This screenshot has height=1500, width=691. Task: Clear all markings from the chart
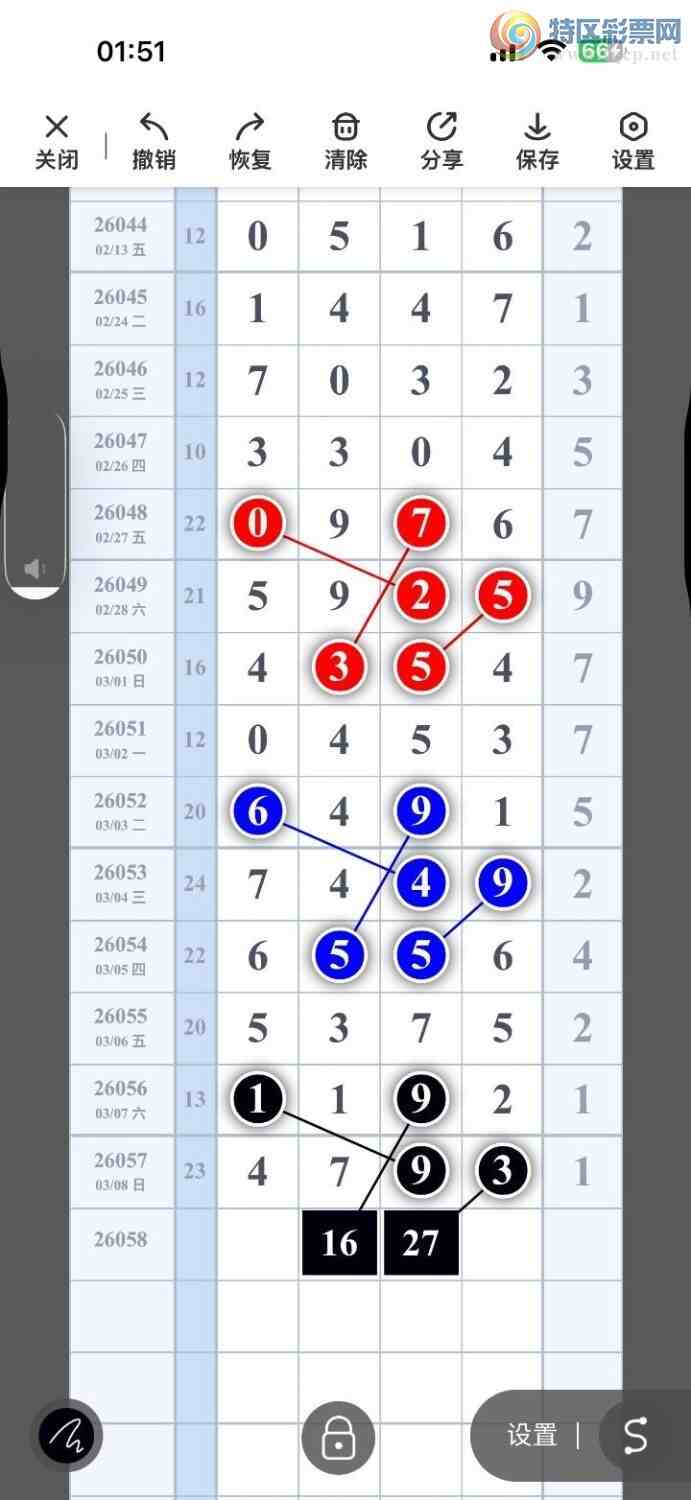point(346,142)
